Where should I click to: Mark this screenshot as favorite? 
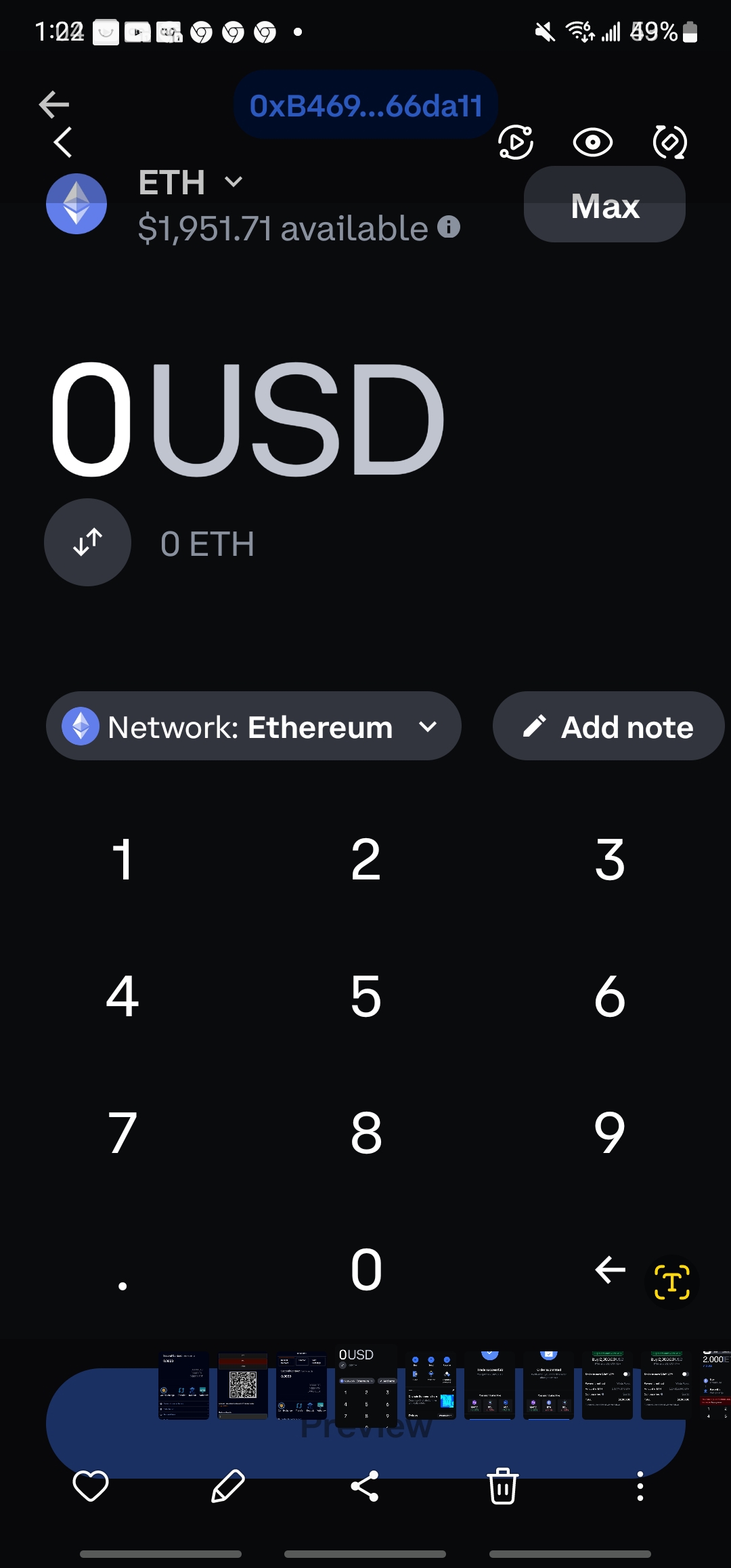coord(91,1487)
